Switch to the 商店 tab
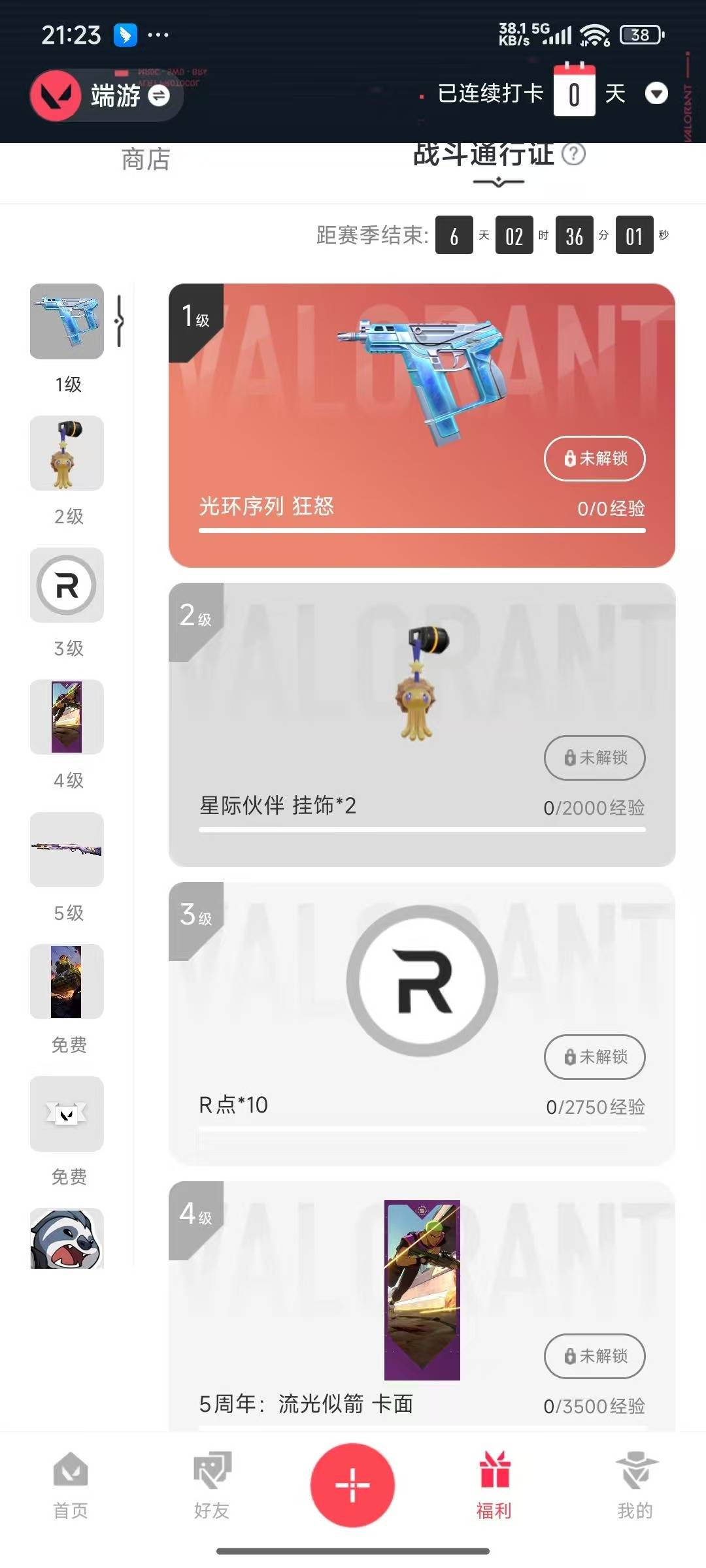The width and height of the screenshot is (706, 1568). coord(146,159)
